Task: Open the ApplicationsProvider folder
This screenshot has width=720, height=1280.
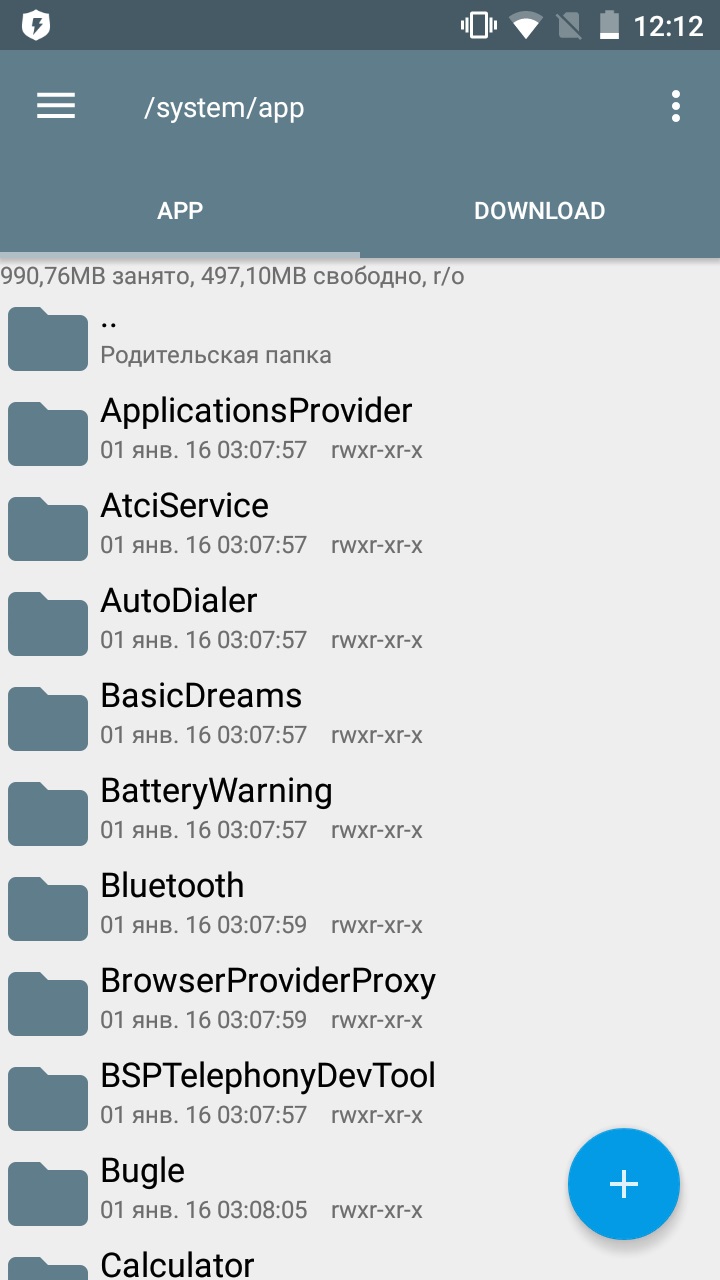Action: 360,433
